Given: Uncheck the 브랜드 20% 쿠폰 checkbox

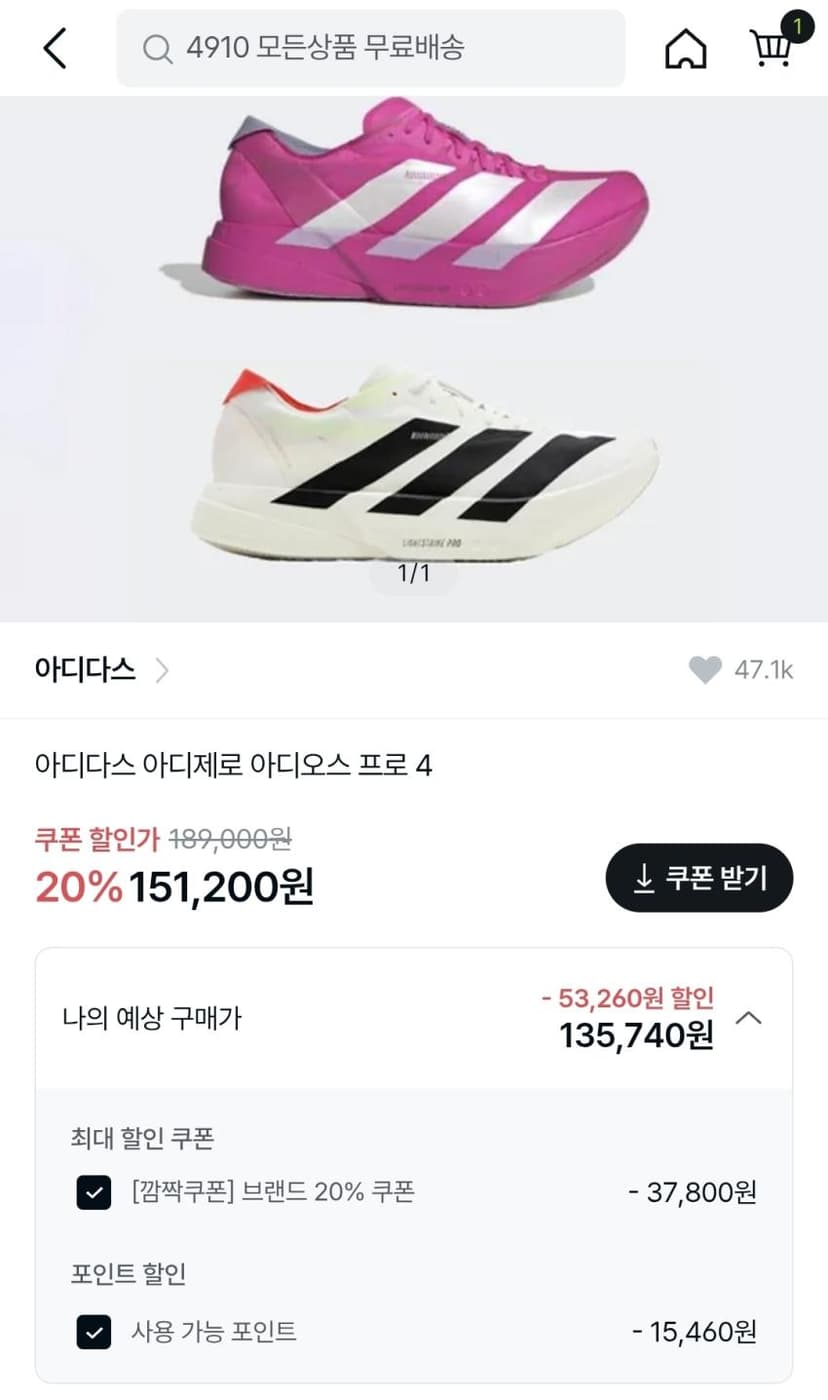Looking at the screenshot, I should click(94, 1192).
